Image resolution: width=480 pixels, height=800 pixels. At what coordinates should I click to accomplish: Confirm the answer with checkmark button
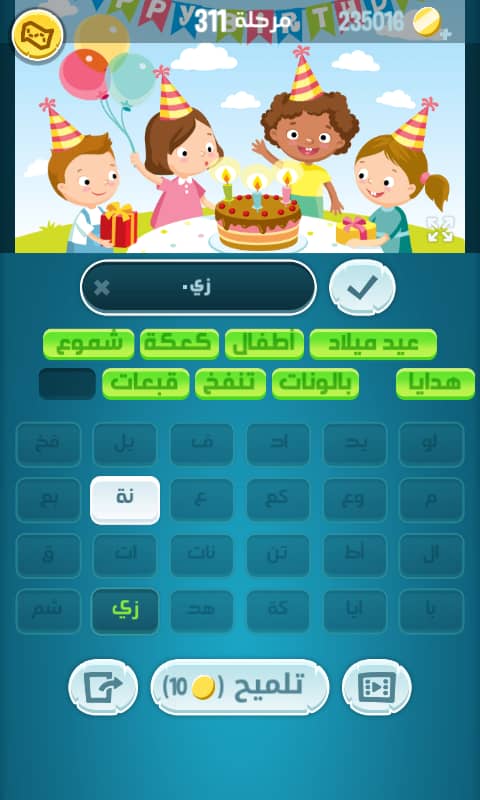[362, 288]
